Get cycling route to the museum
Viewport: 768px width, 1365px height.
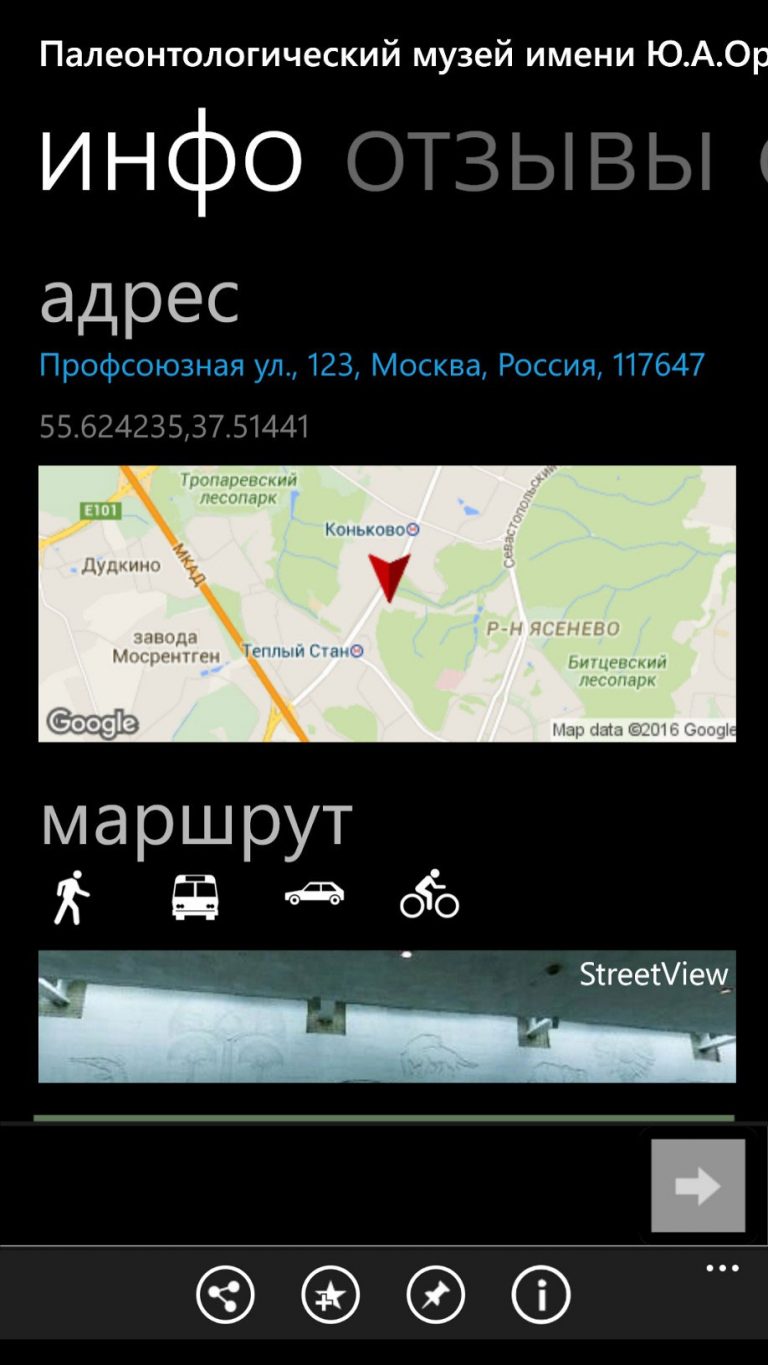pyautogui.click(x=429, y=895)
